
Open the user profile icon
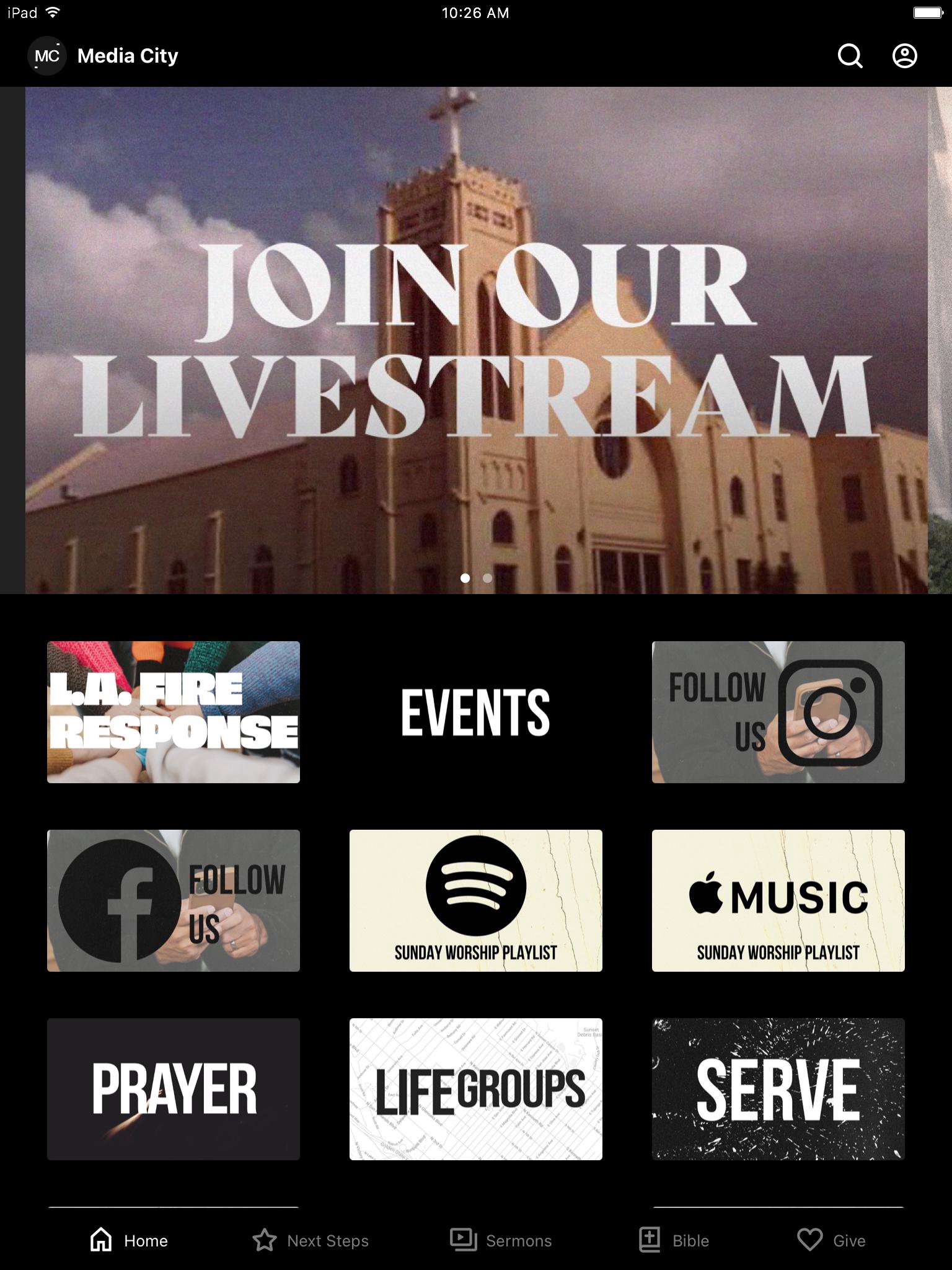(x=904, y=56)
